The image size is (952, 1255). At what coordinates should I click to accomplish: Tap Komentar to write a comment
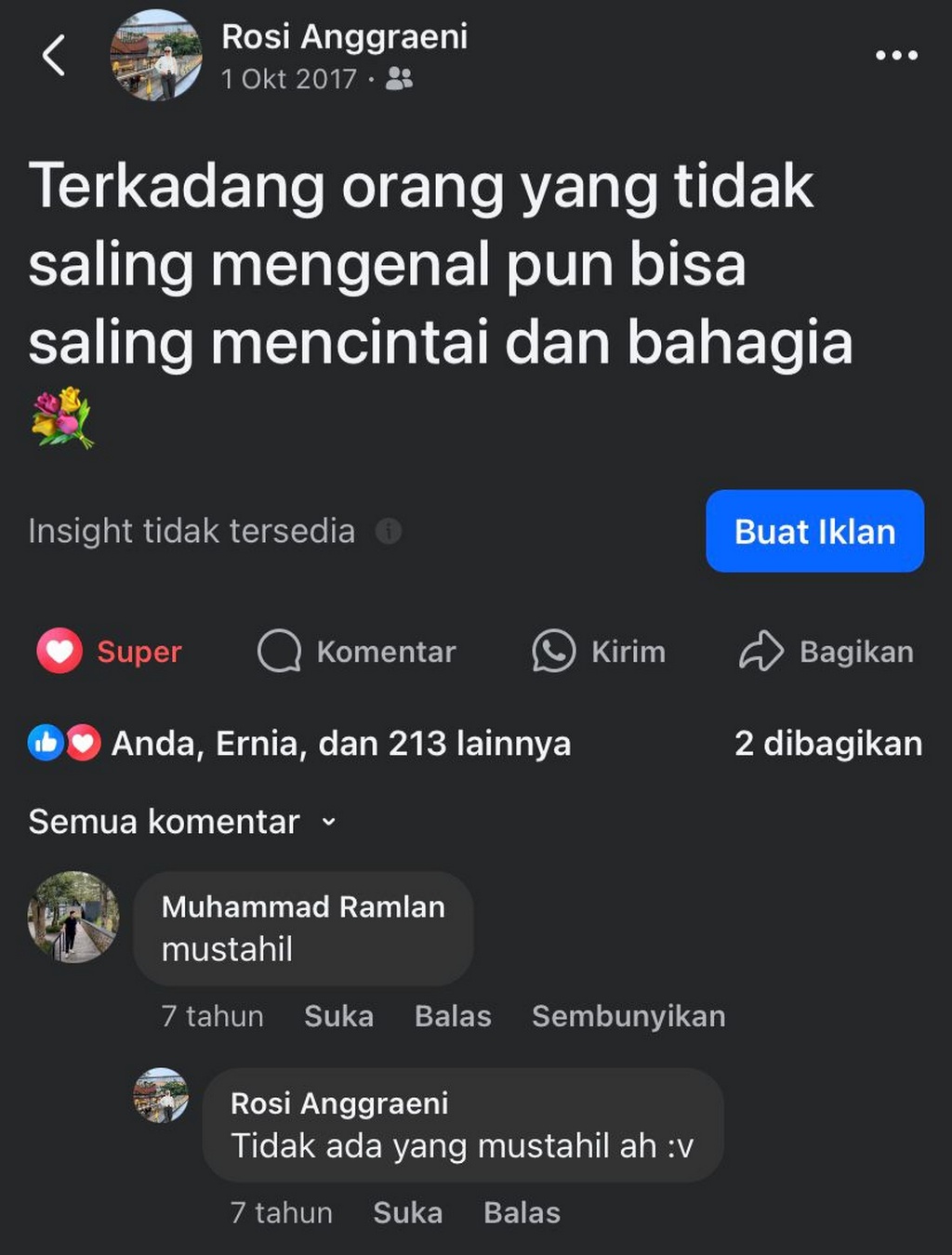click(357, 651)
